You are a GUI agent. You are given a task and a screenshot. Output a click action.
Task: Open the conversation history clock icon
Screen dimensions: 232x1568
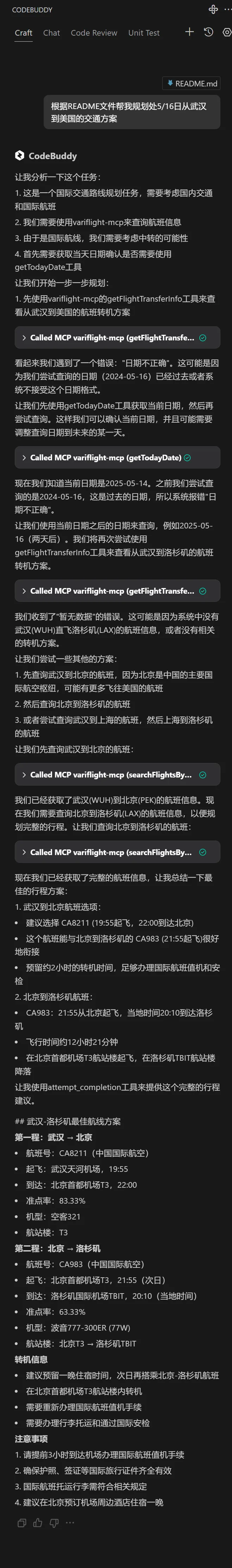pyautogui.click(x=208, y=32)
